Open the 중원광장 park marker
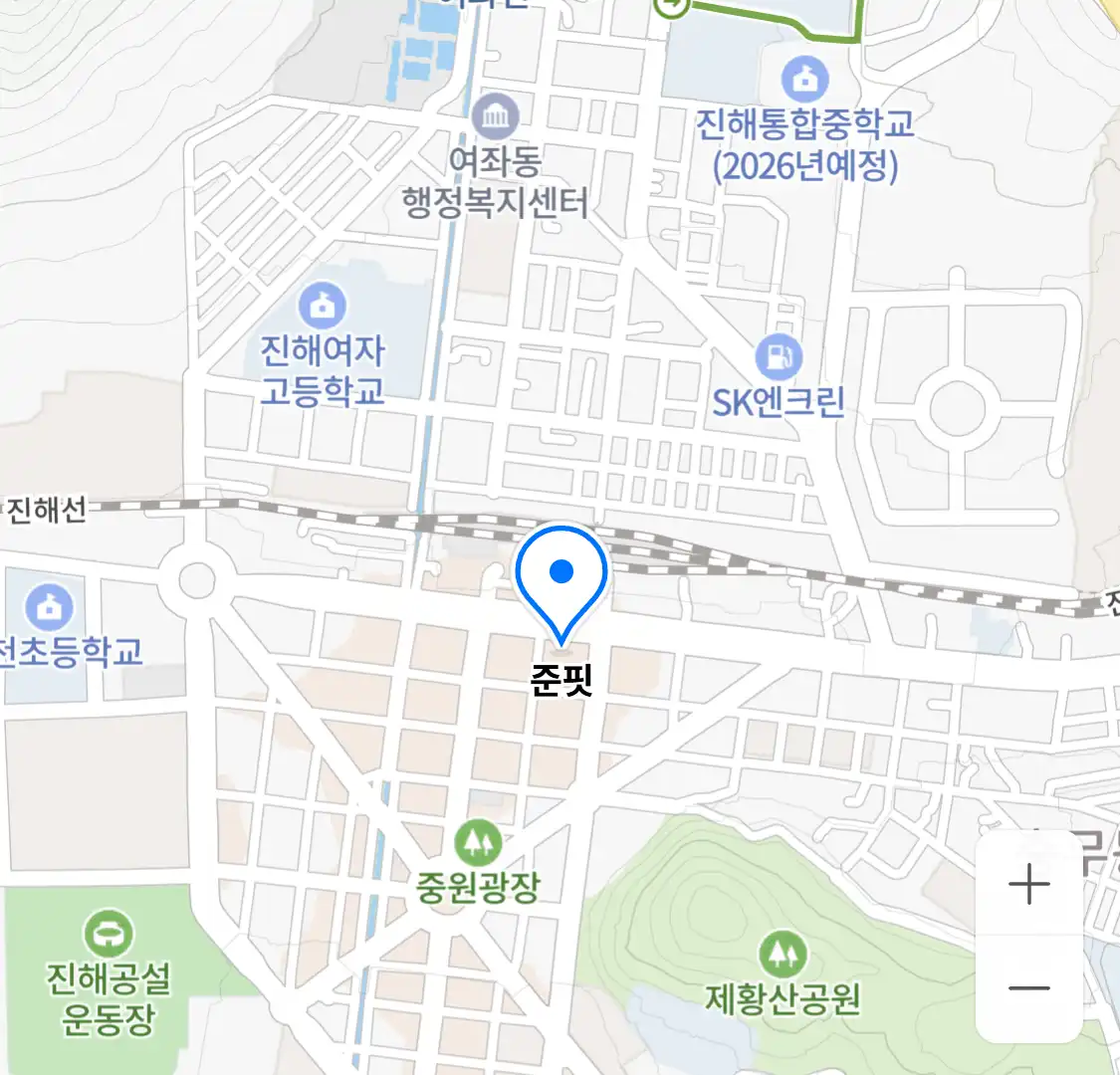 coord(479,843)
